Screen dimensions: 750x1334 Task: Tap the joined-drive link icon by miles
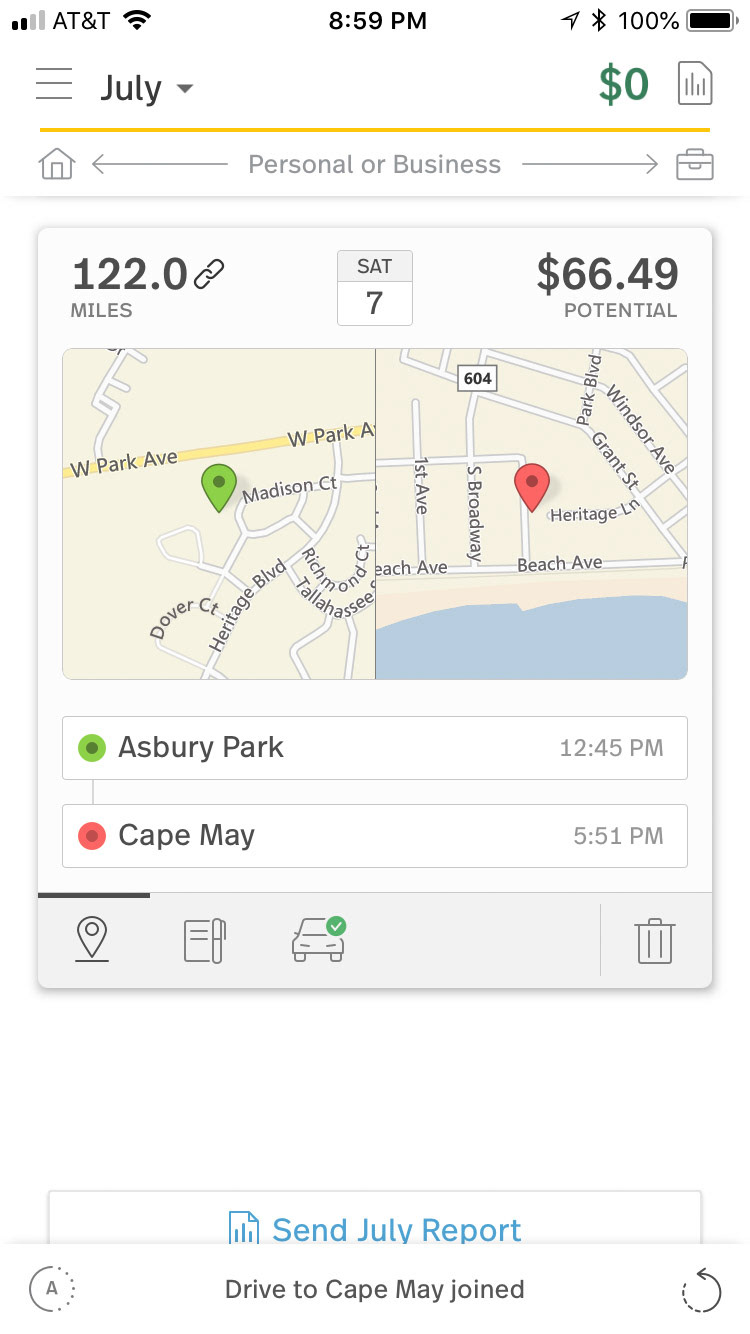(209, 273)
